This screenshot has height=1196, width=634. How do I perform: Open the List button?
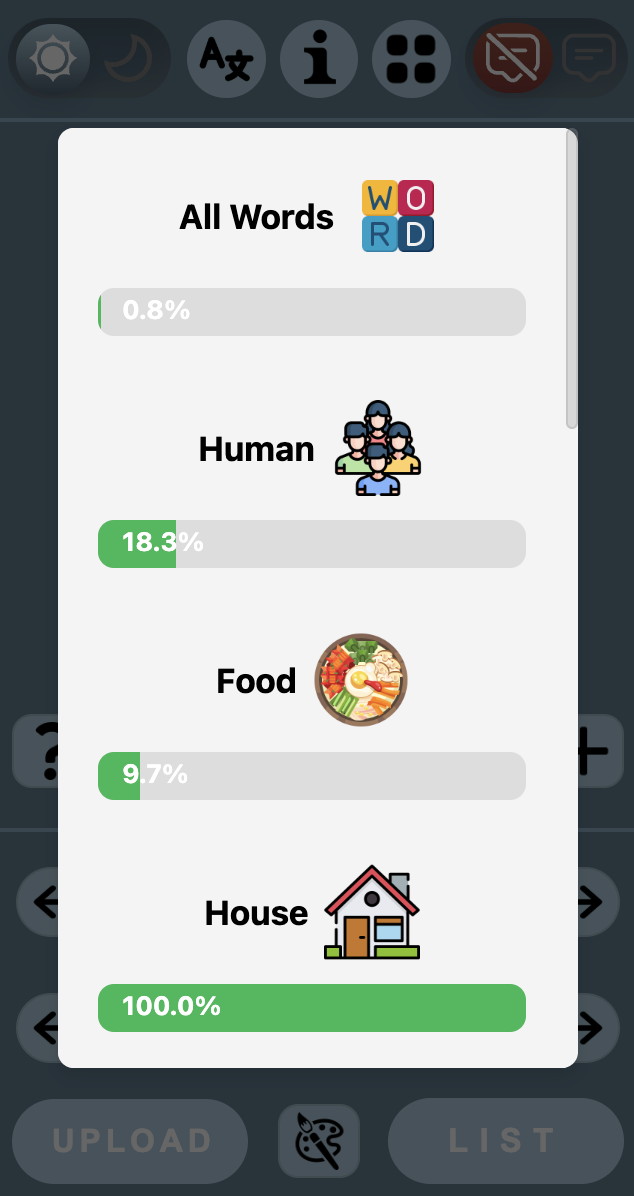[x=505, y=1141]
